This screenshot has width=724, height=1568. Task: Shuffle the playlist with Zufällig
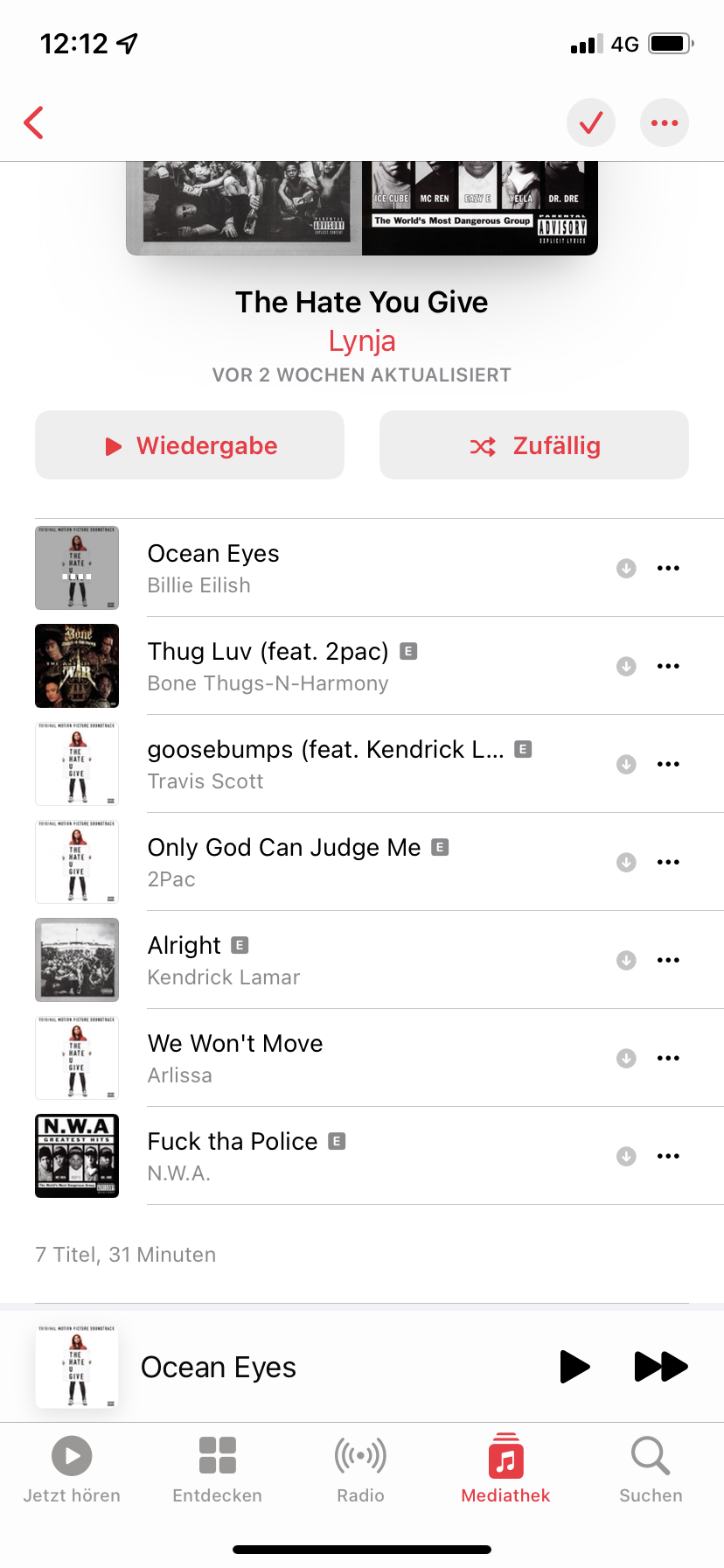coord(534,445)
